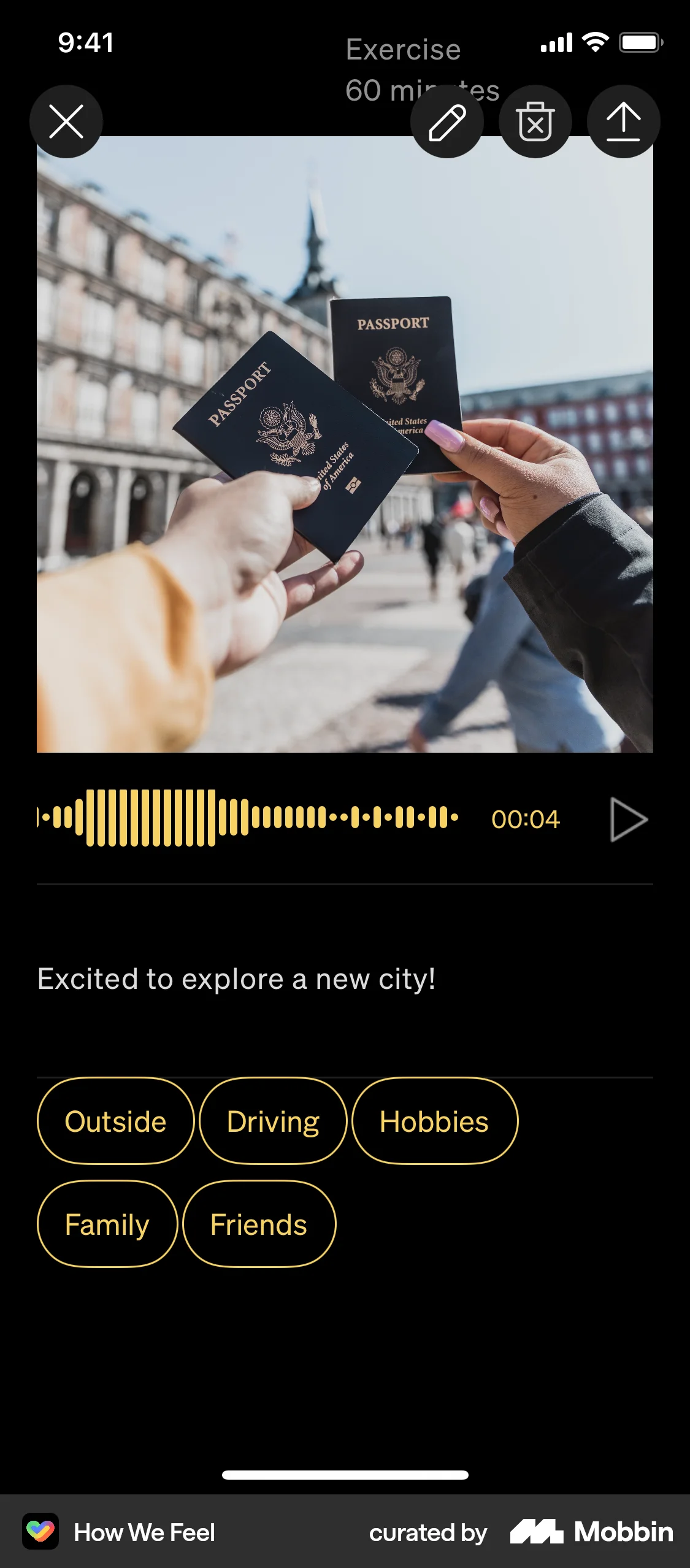Image resolution: width=690 pixels, height=1568 pixels.
Task: Share this check-in via the export arrow
Action: [x=623, y=121]
